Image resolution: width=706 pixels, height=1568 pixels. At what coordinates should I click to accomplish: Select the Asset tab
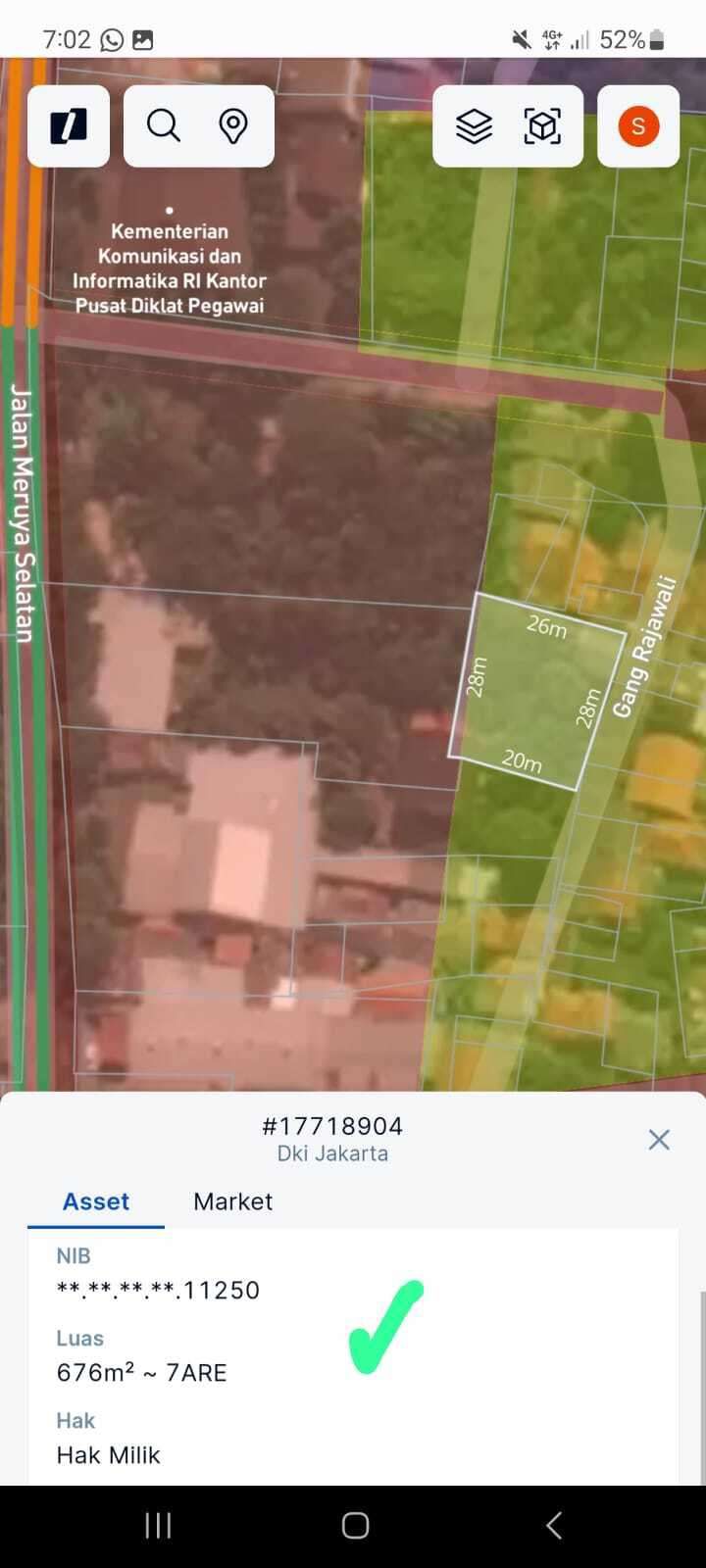point(96,1201)
